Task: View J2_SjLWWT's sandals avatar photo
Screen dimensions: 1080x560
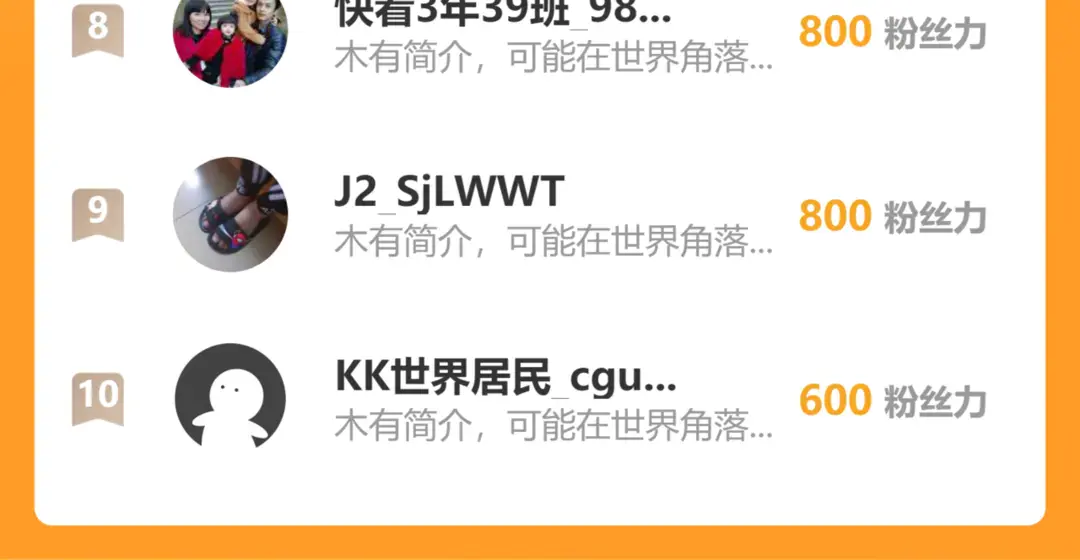Action: pyautogui.click(x=230, y=214)
